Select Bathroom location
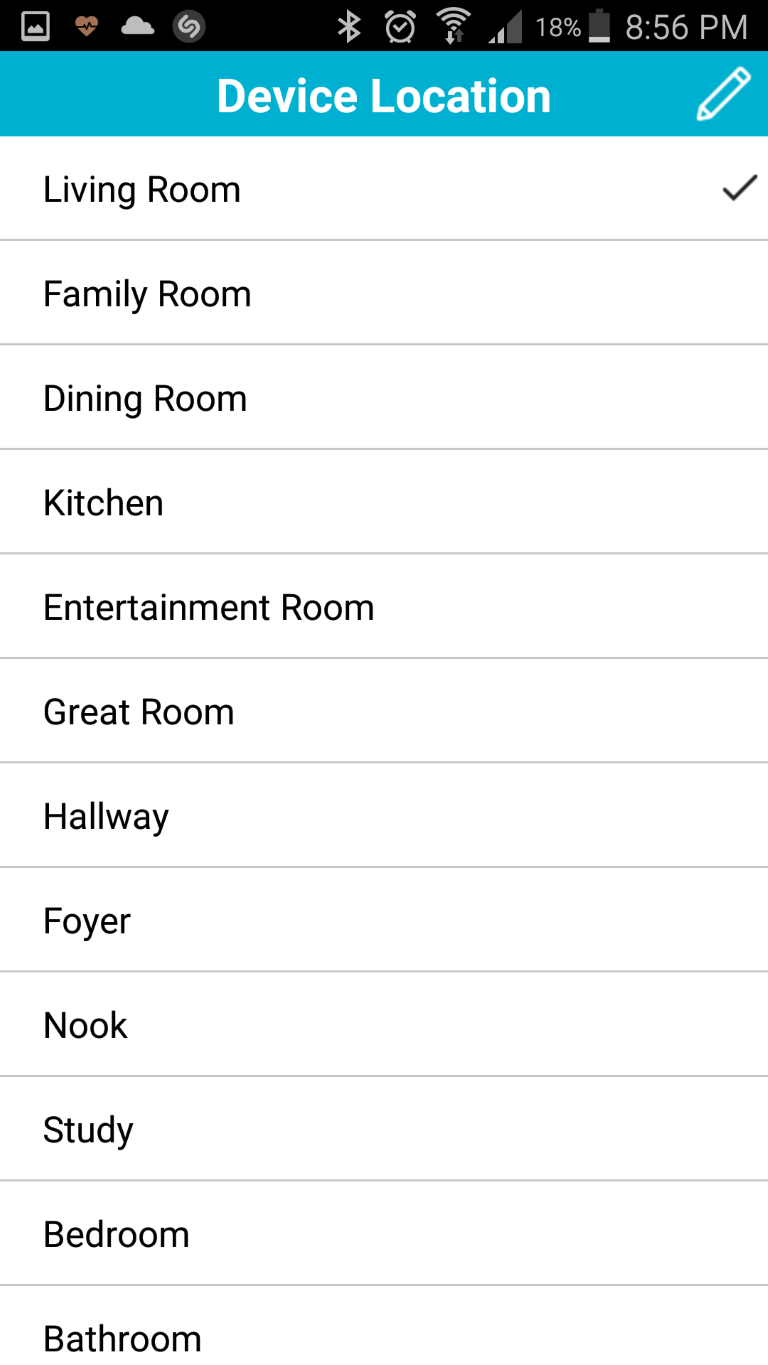 (x=384, y=1326)
